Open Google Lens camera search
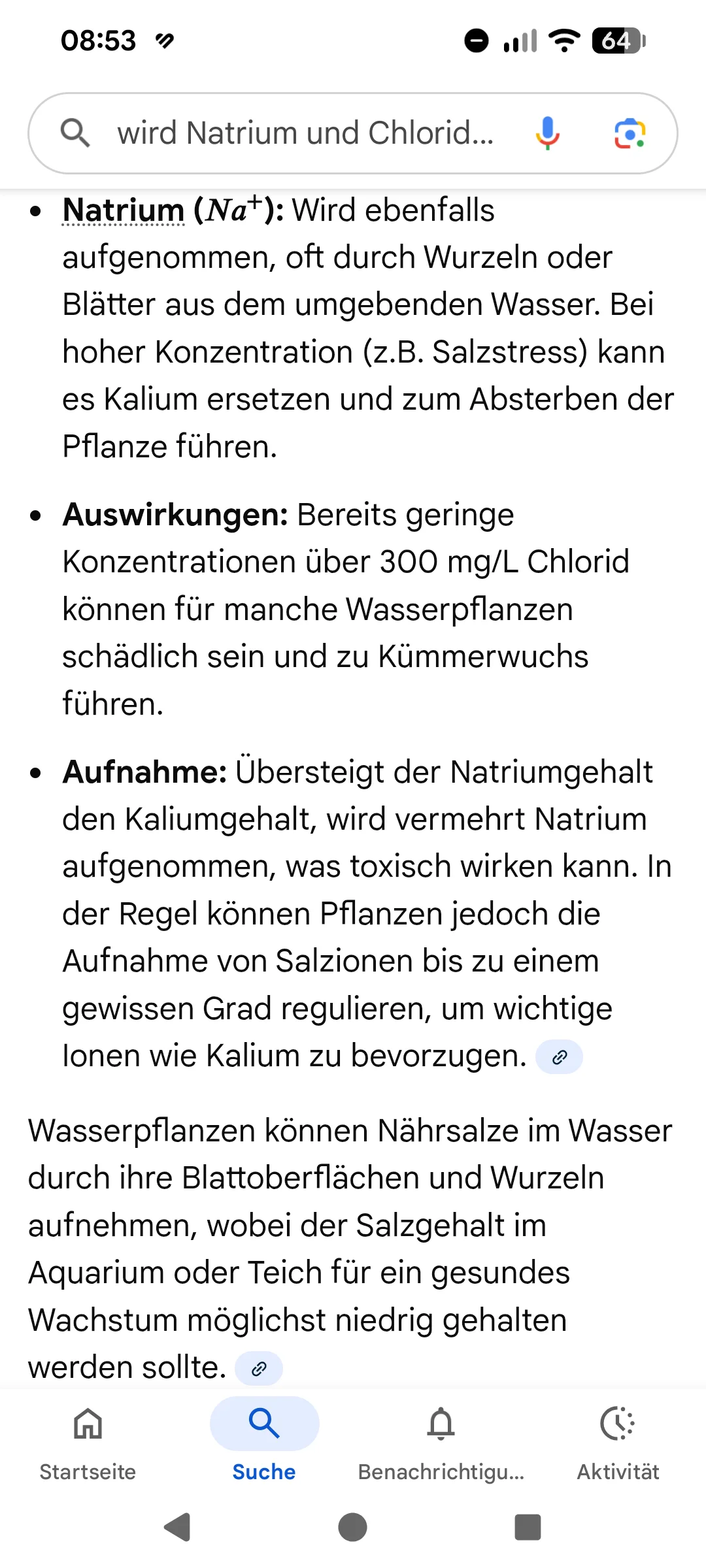The image size is (706, 1568). (630, 133)
